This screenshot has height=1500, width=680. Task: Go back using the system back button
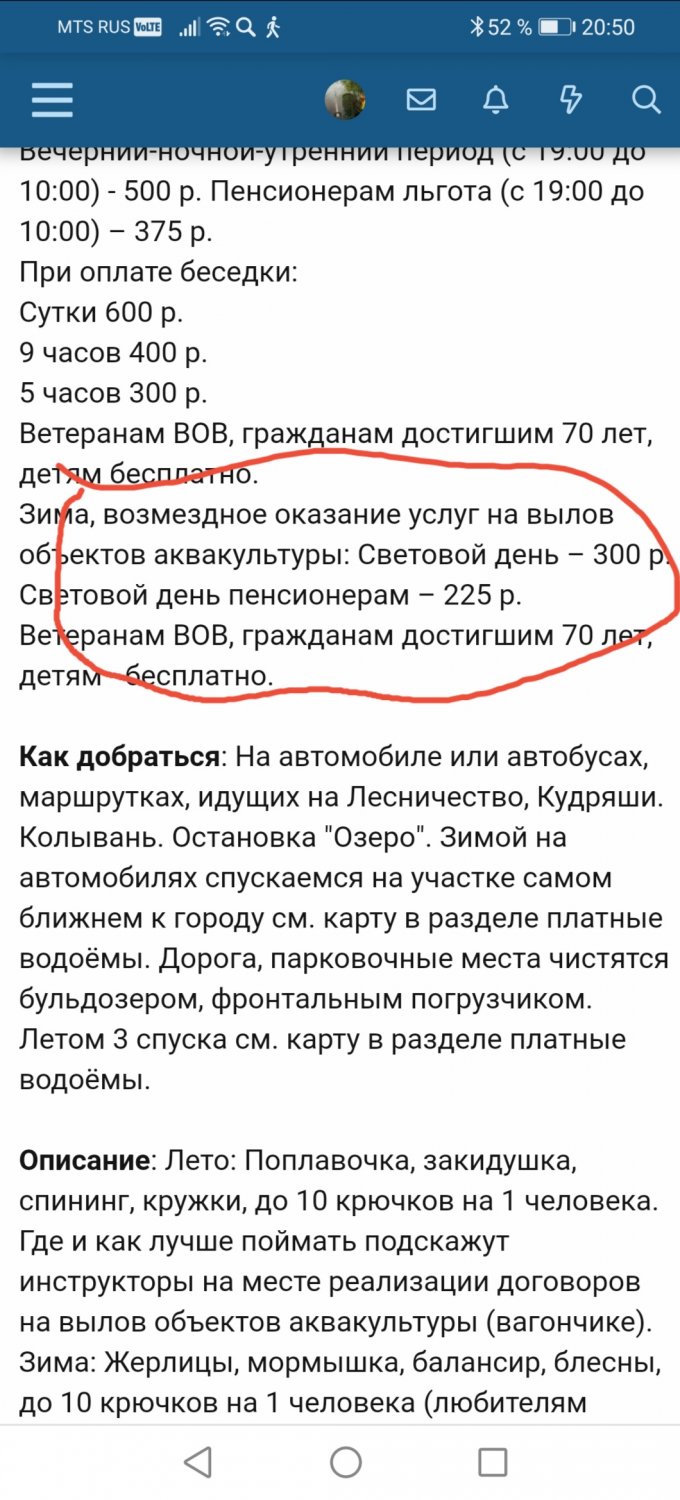point(198,1462)
